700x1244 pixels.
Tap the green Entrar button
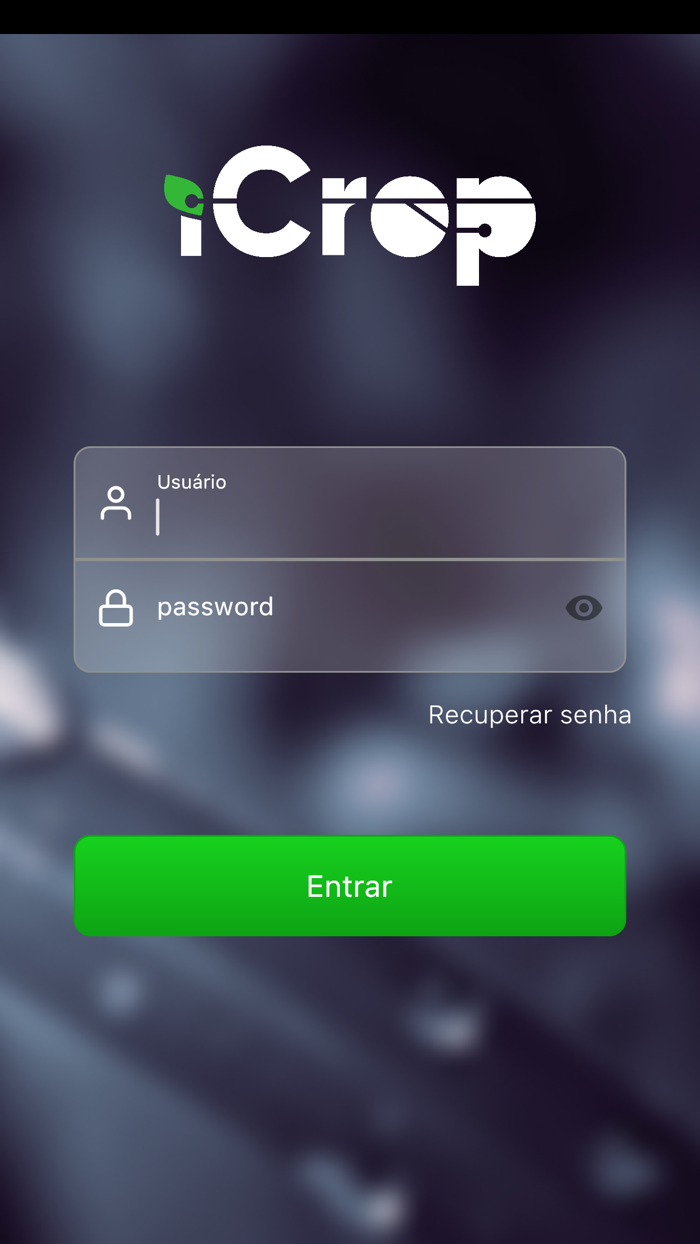[350, 886]
